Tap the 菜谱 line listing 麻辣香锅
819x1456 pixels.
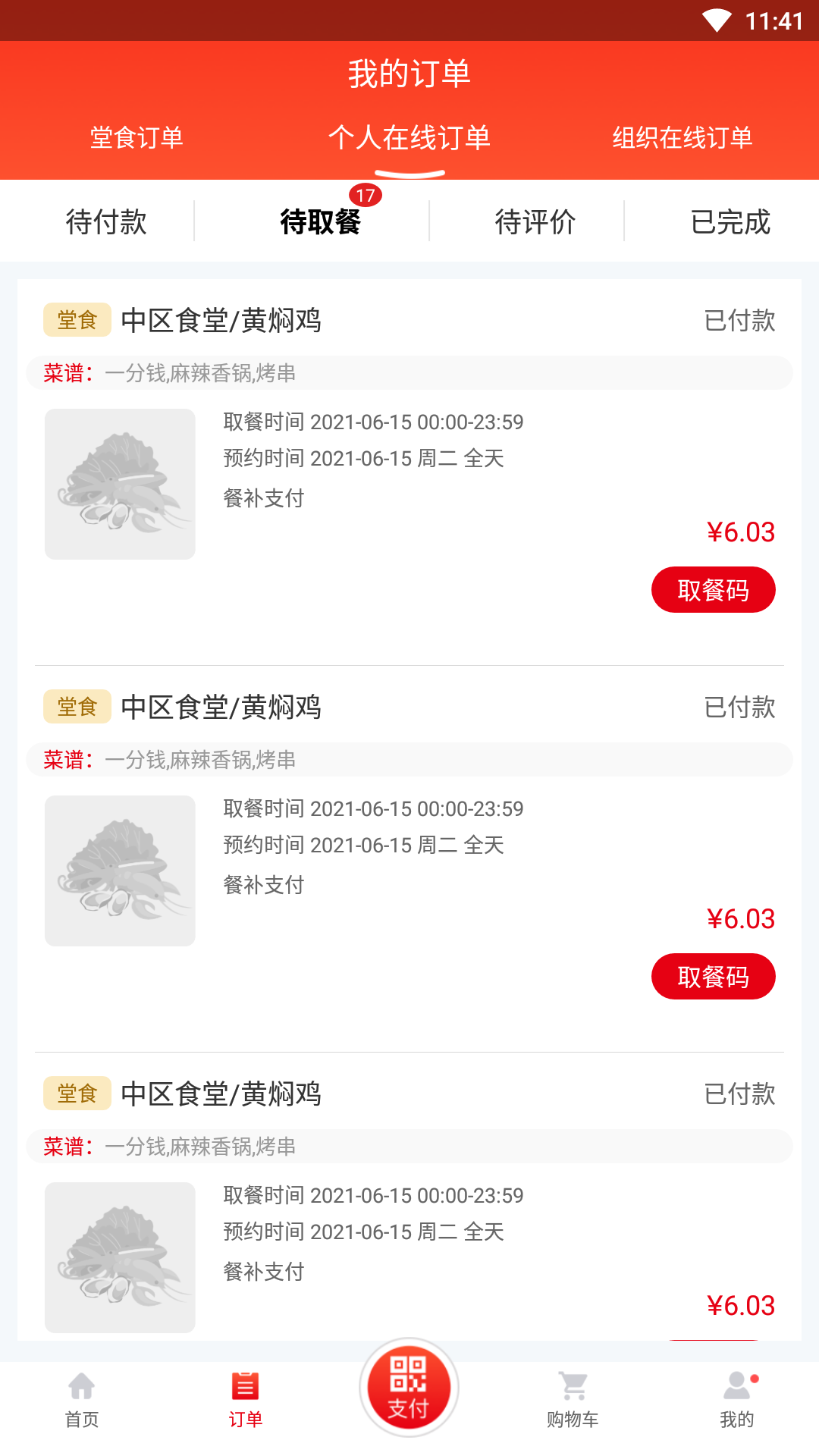point(202,373)
